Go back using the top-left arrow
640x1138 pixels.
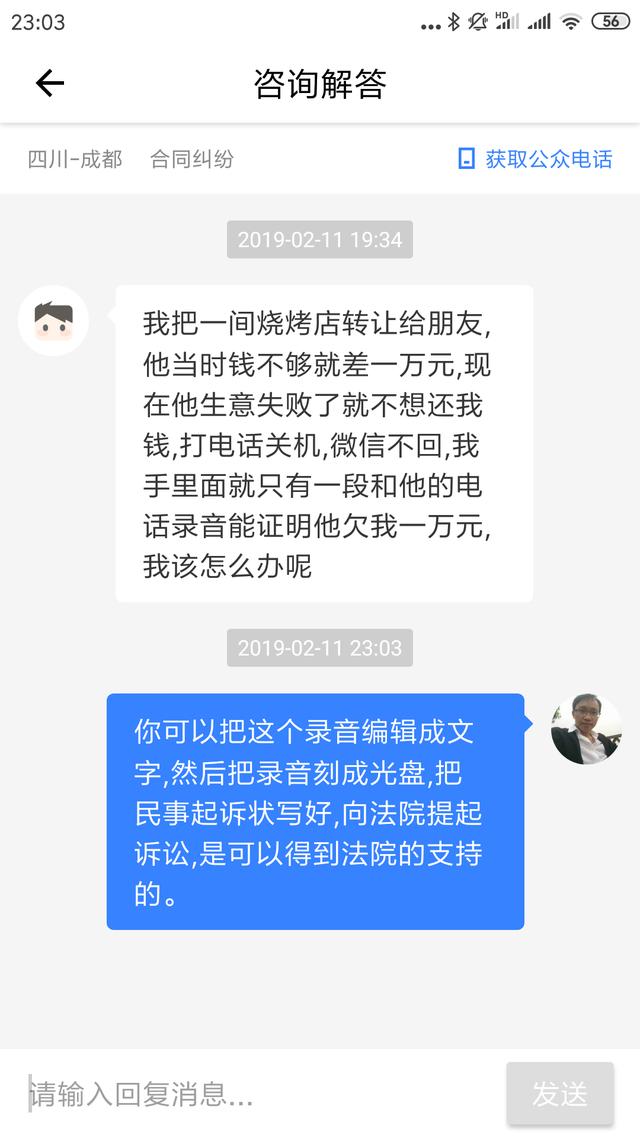click(49, 84)
